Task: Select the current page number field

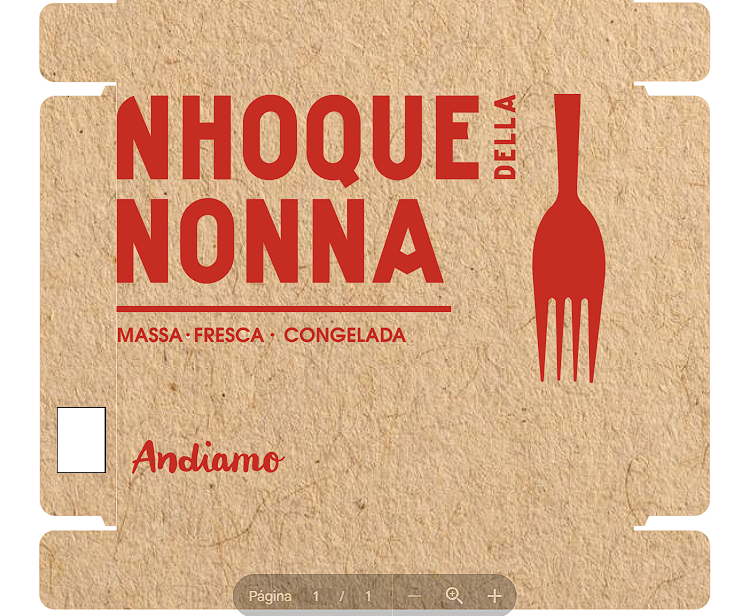Action: 316,596
